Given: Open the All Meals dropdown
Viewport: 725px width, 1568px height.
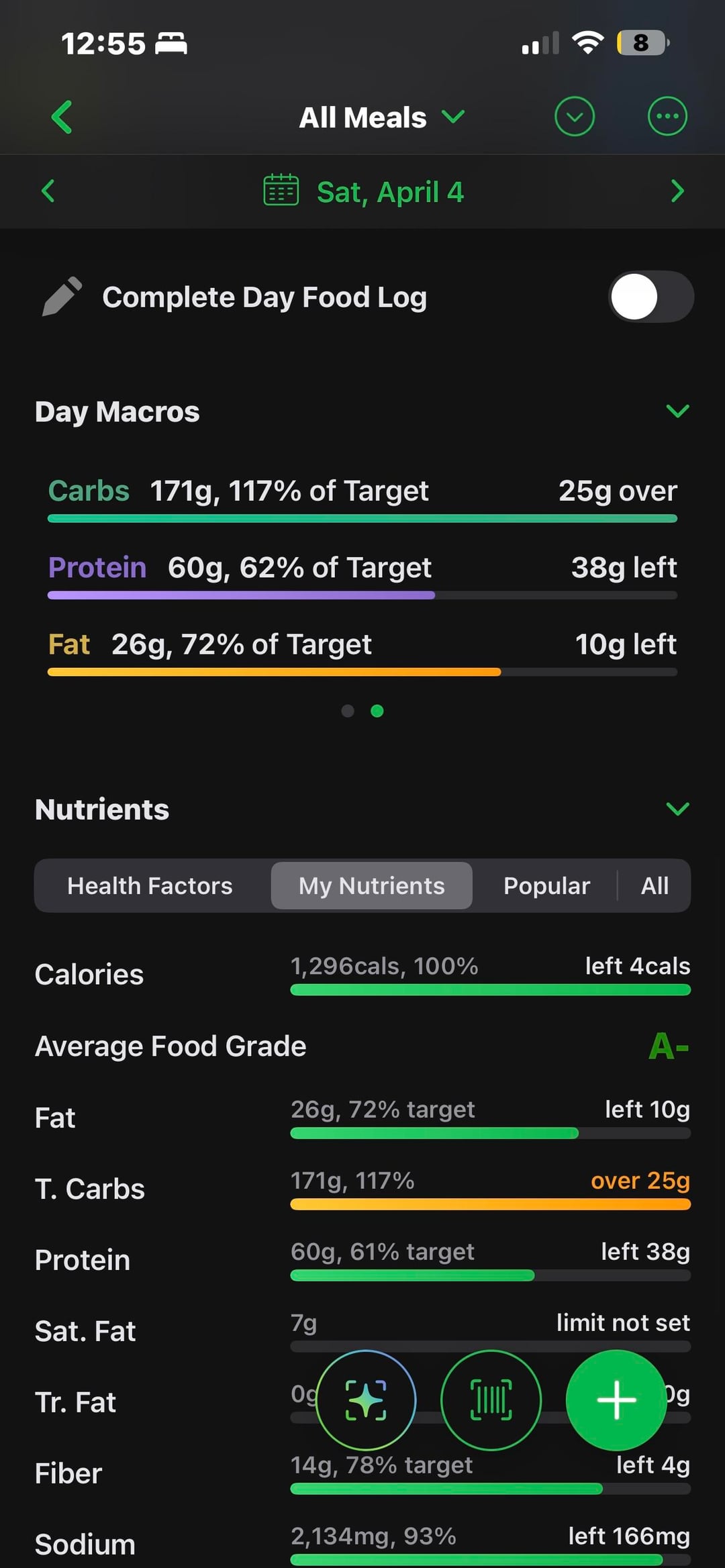Looking at the screenshot, I should tap(381, 117).
